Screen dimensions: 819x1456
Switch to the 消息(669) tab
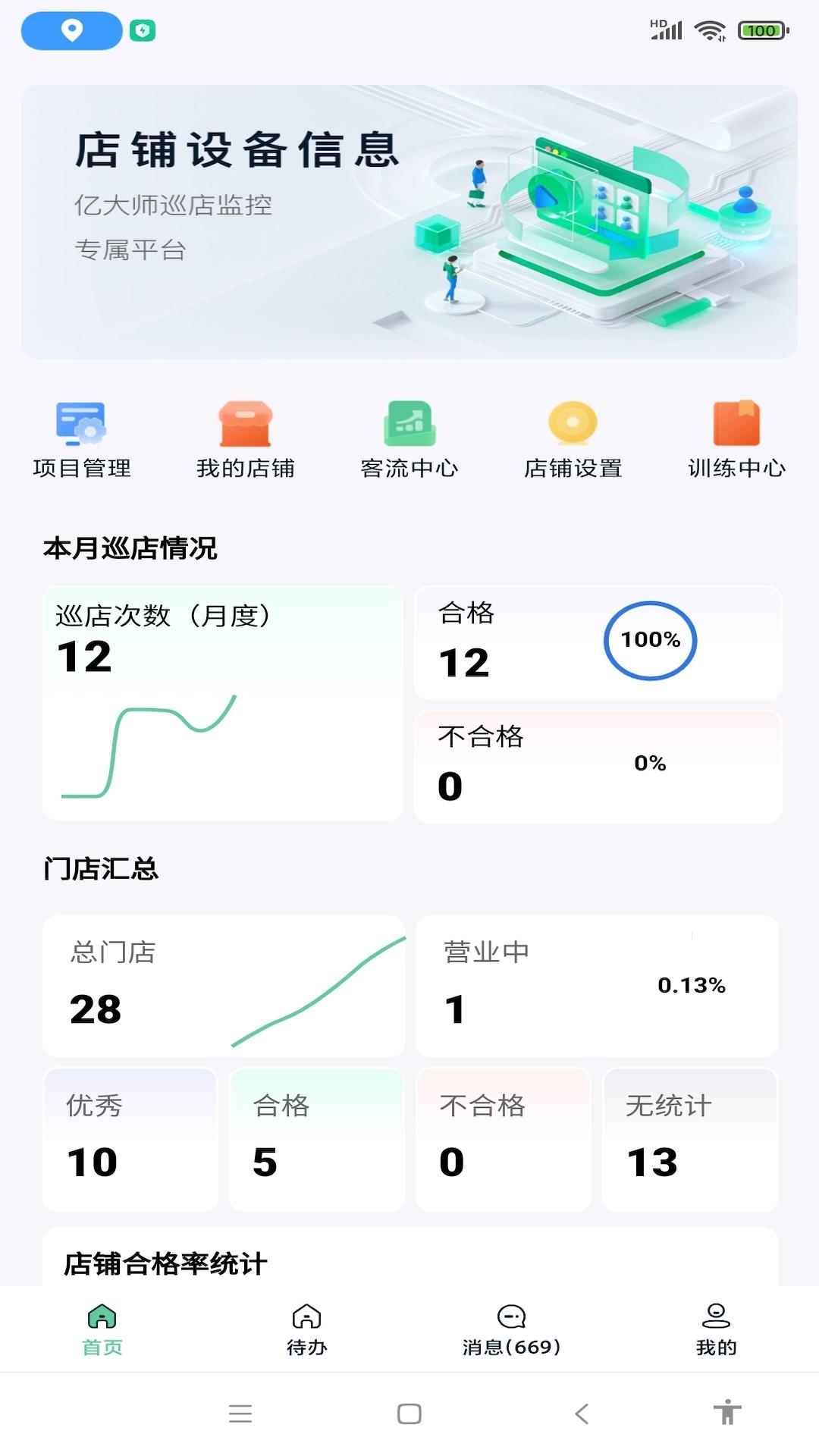(x=511, y=1332)
